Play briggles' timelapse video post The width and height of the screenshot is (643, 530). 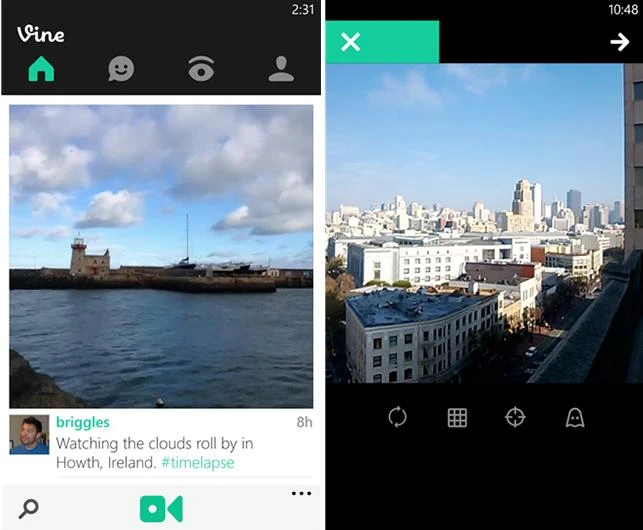pos(161,255)
